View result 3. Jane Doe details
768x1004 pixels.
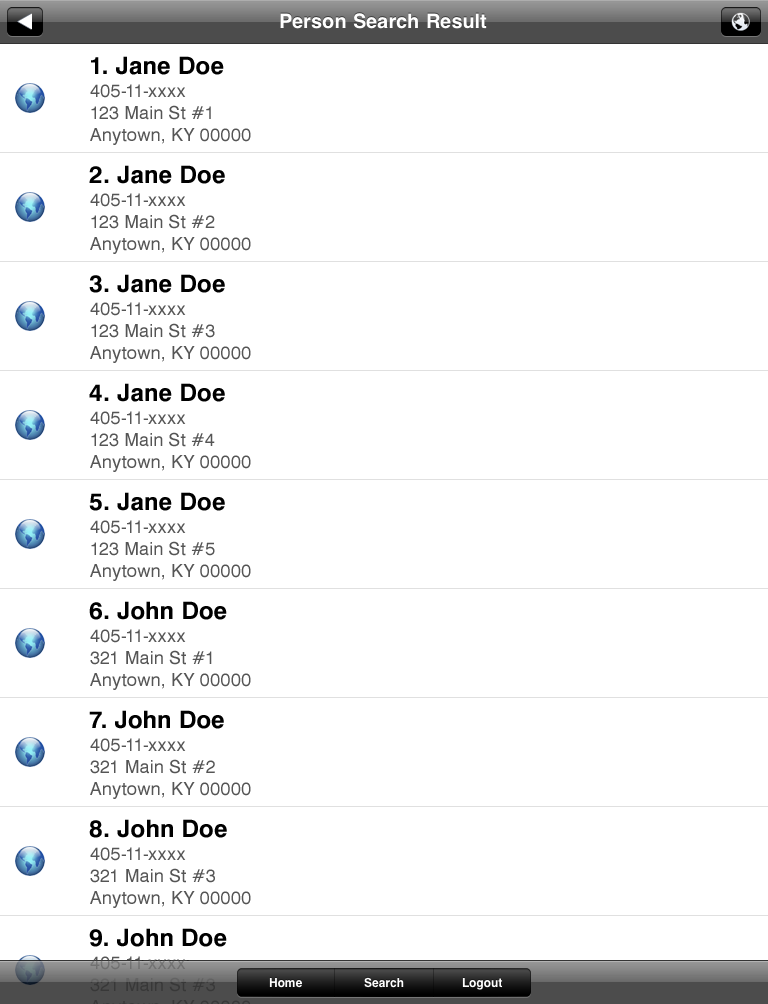click(x=384, y=316)
